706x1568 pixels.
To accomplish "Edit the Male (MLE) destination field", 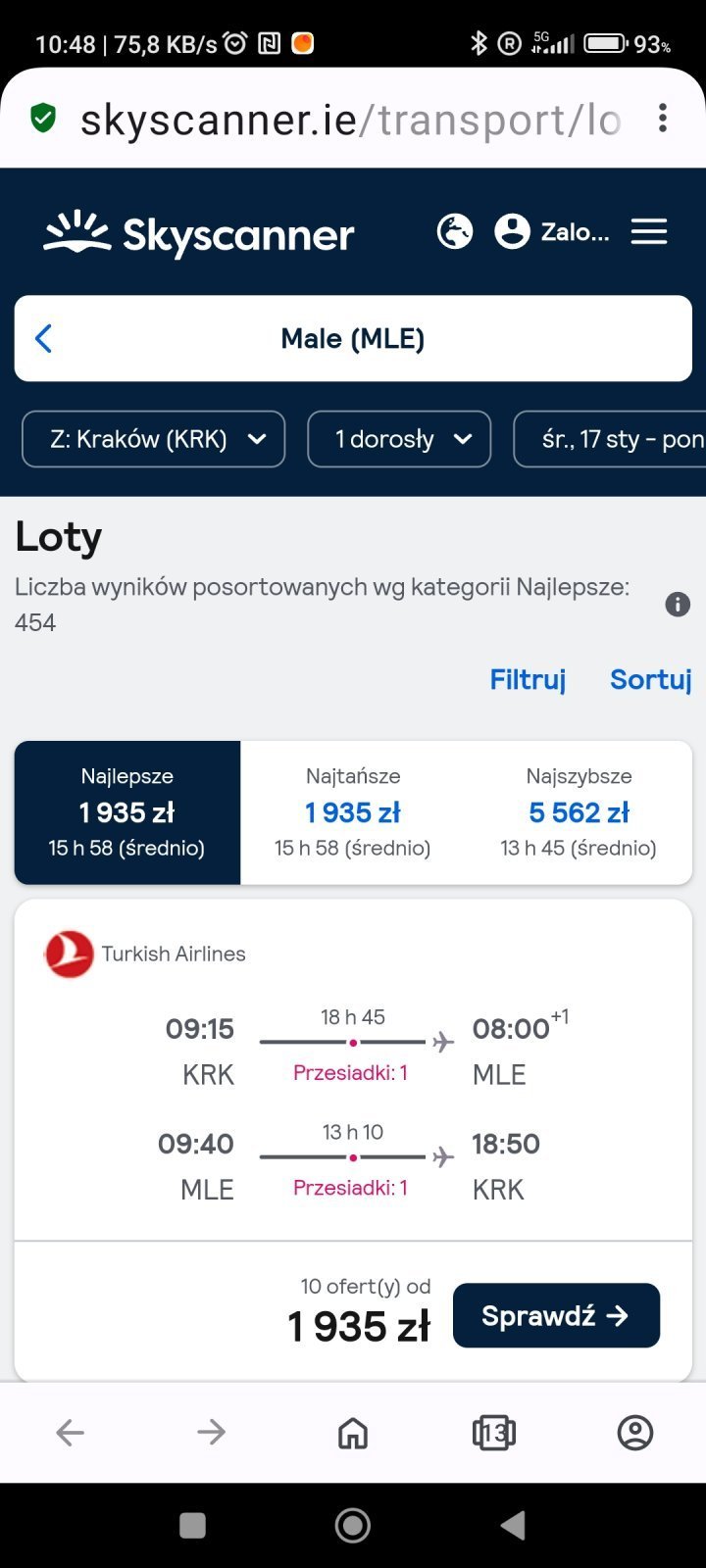I will (x=353, y=338).
